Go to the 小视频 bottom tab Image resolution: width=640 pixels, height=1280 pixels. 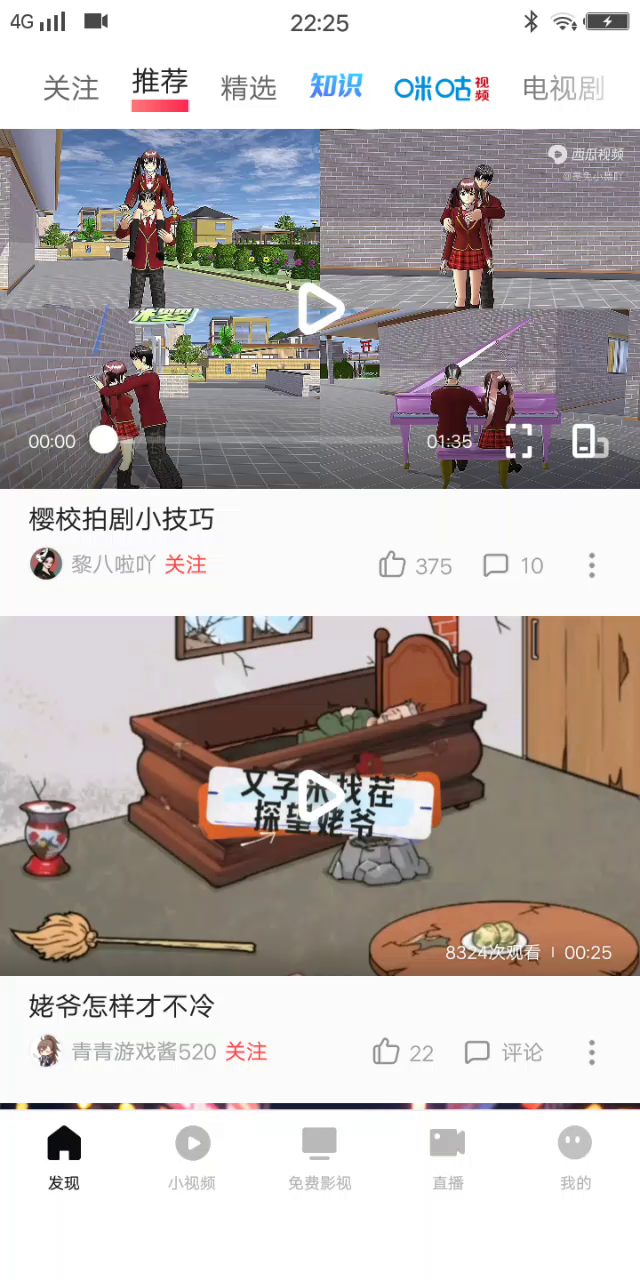192,1157
